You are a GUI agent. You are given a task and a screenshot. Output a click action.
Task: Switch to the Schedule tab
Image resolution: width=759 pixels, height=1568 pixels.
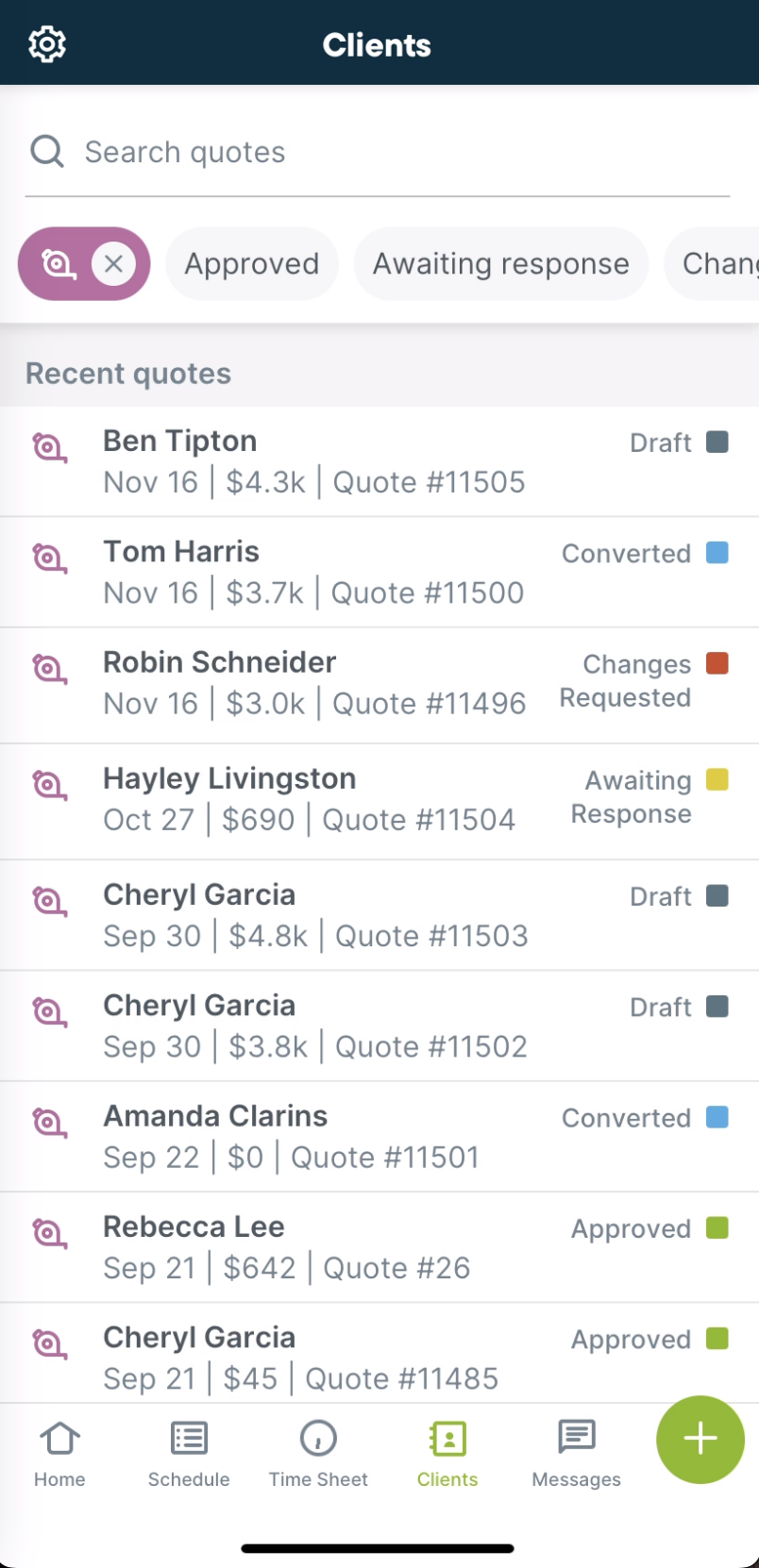pyautogui.click(x=189, y=1454)
